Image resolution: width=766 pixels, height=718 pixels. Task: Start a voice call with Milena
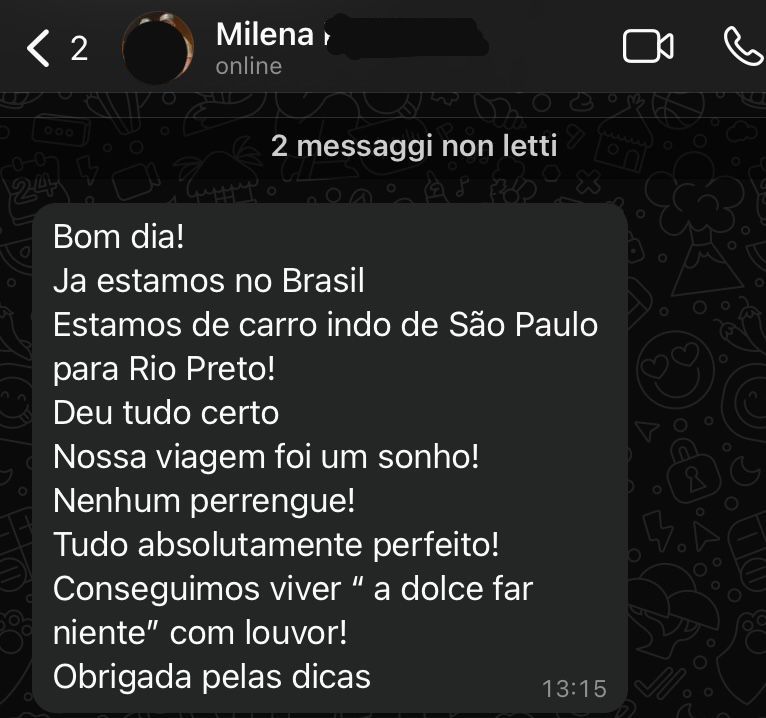tap(742, 47)
